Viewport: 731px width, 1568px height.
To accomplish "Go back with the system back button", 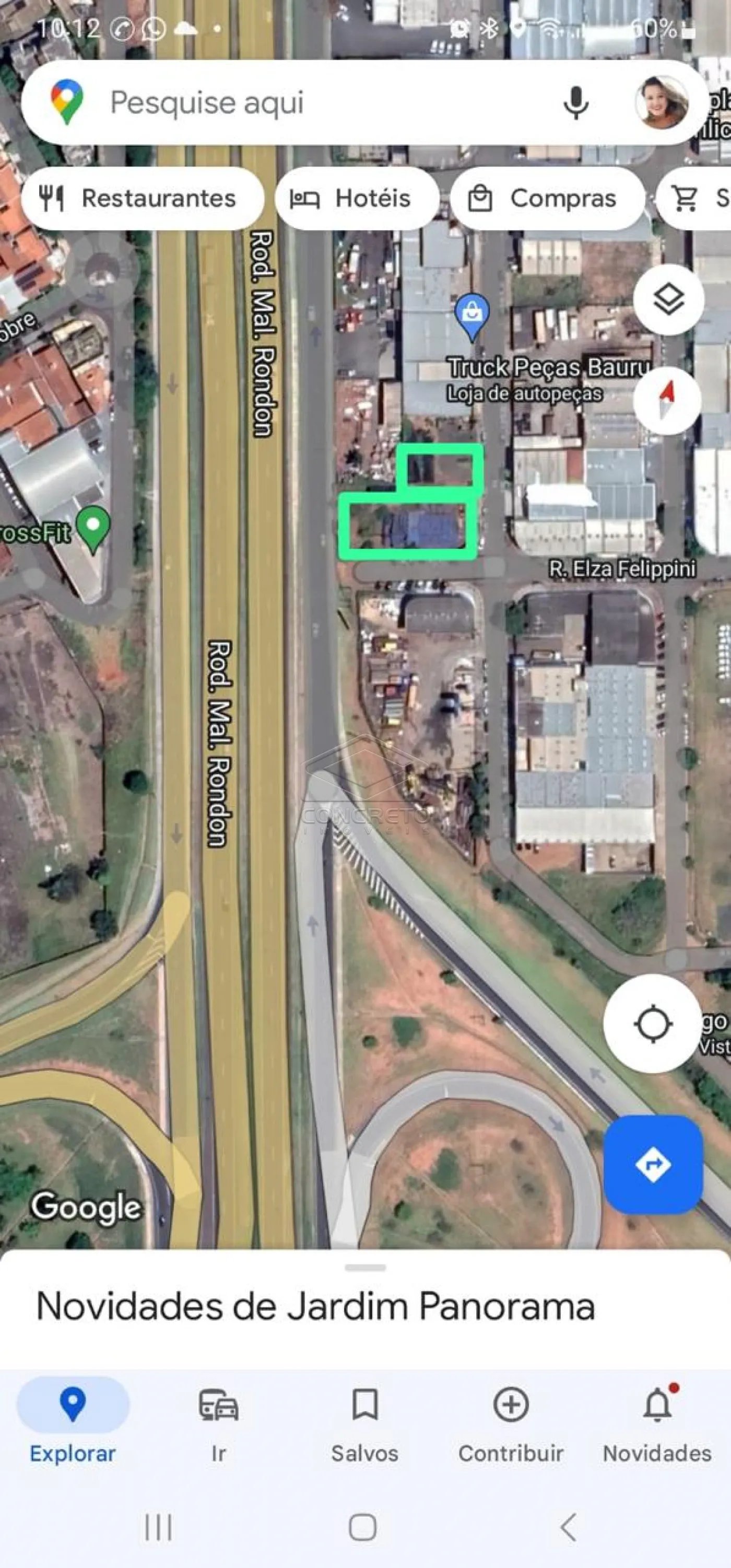I will (x=568, y=1527).
